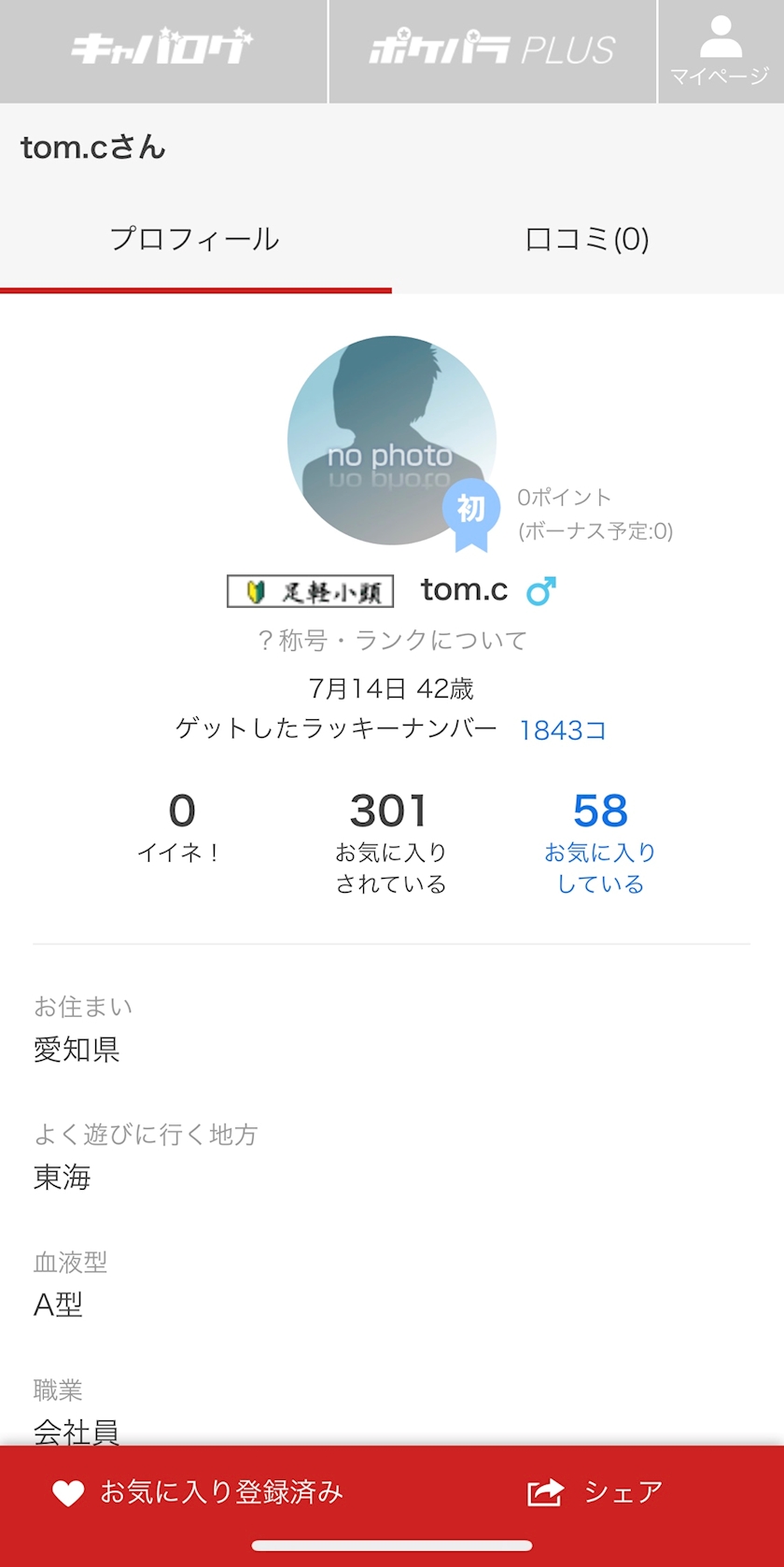Go to ポケパラ PLUS in the header
Viewport: 784px width, 1567px height.
(x=493, y=50)
